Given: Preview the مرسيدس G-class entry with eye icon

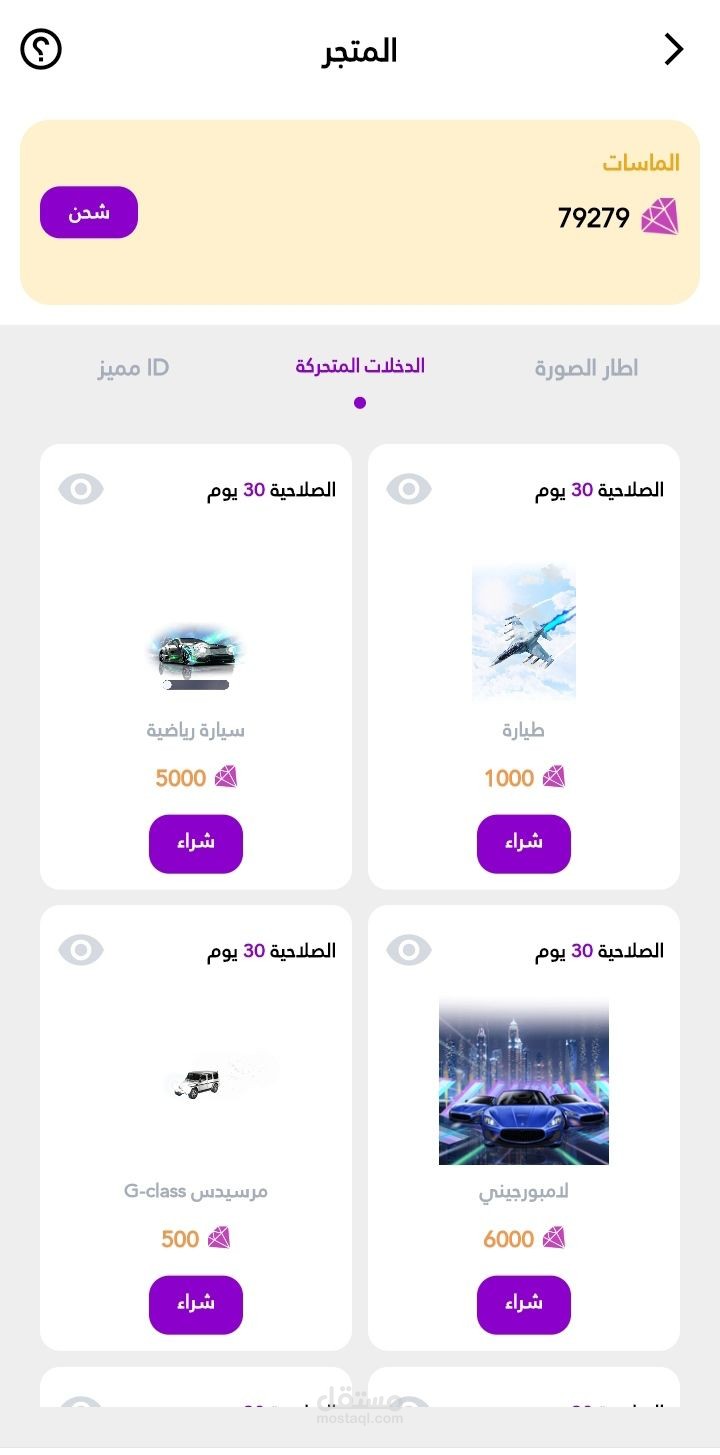Looking at the screenshot, I should tap(81, 950).
